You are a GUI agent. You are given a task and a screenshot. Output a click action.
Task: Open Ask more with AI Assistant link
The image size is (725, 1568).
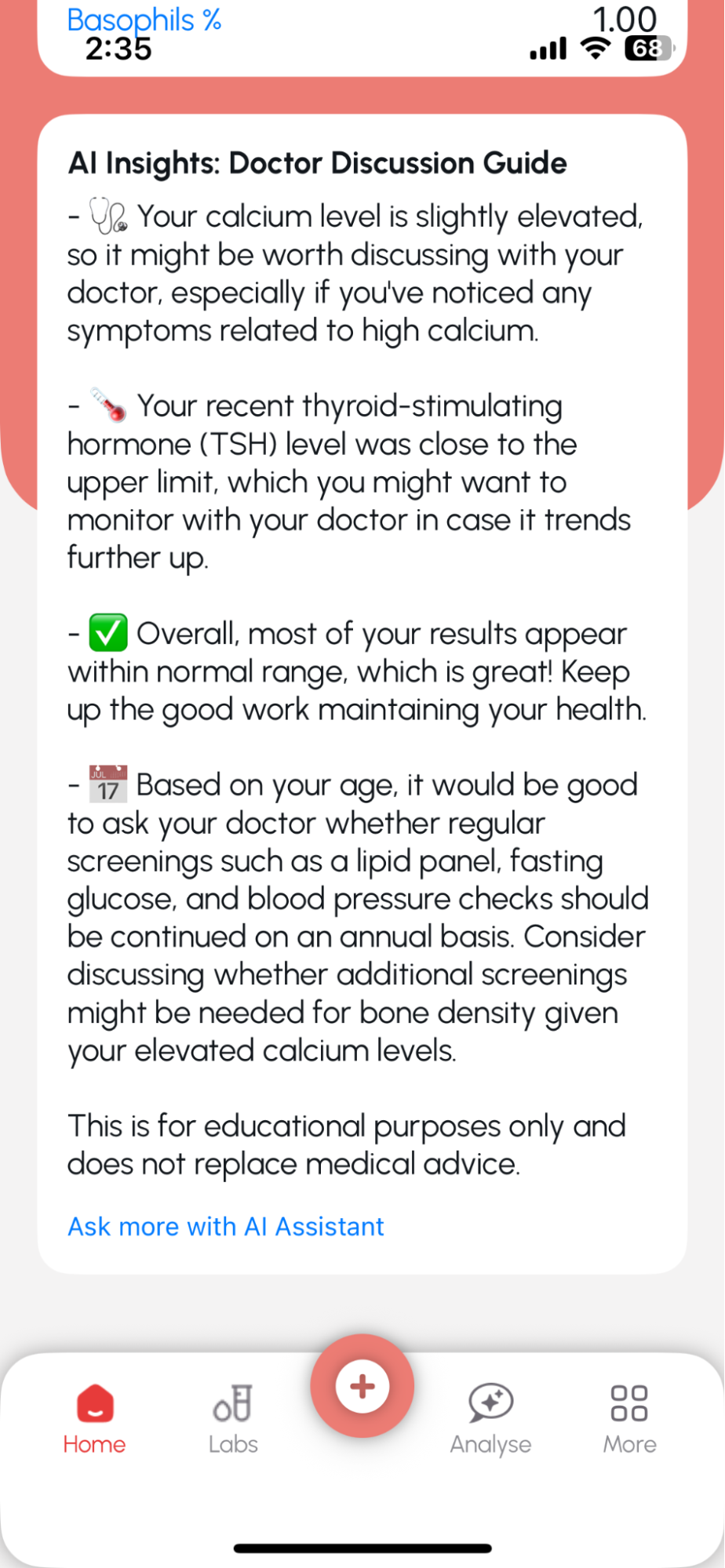tap(226, 1226)
